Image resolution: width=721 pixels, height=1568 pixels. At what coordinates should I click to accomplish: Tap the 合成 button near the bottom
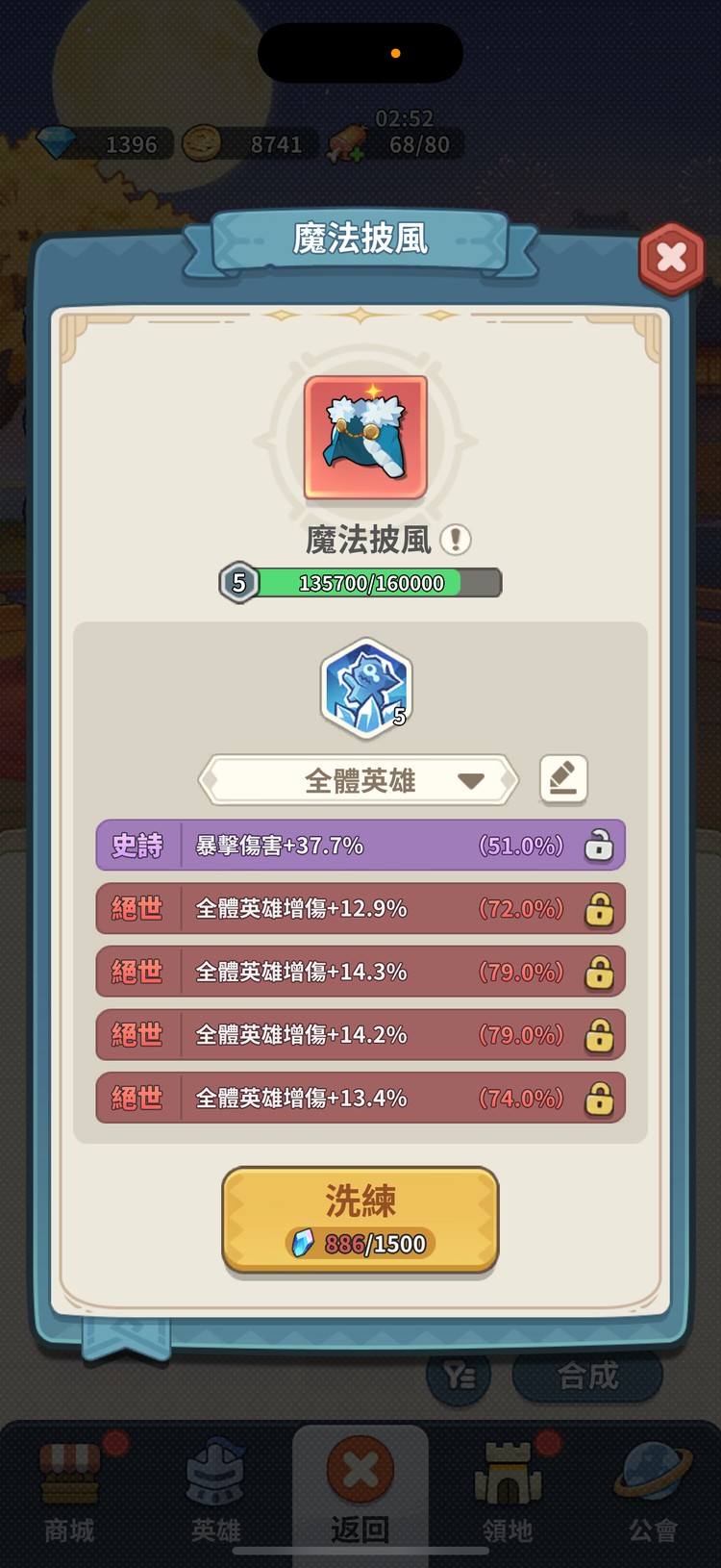586,1377
